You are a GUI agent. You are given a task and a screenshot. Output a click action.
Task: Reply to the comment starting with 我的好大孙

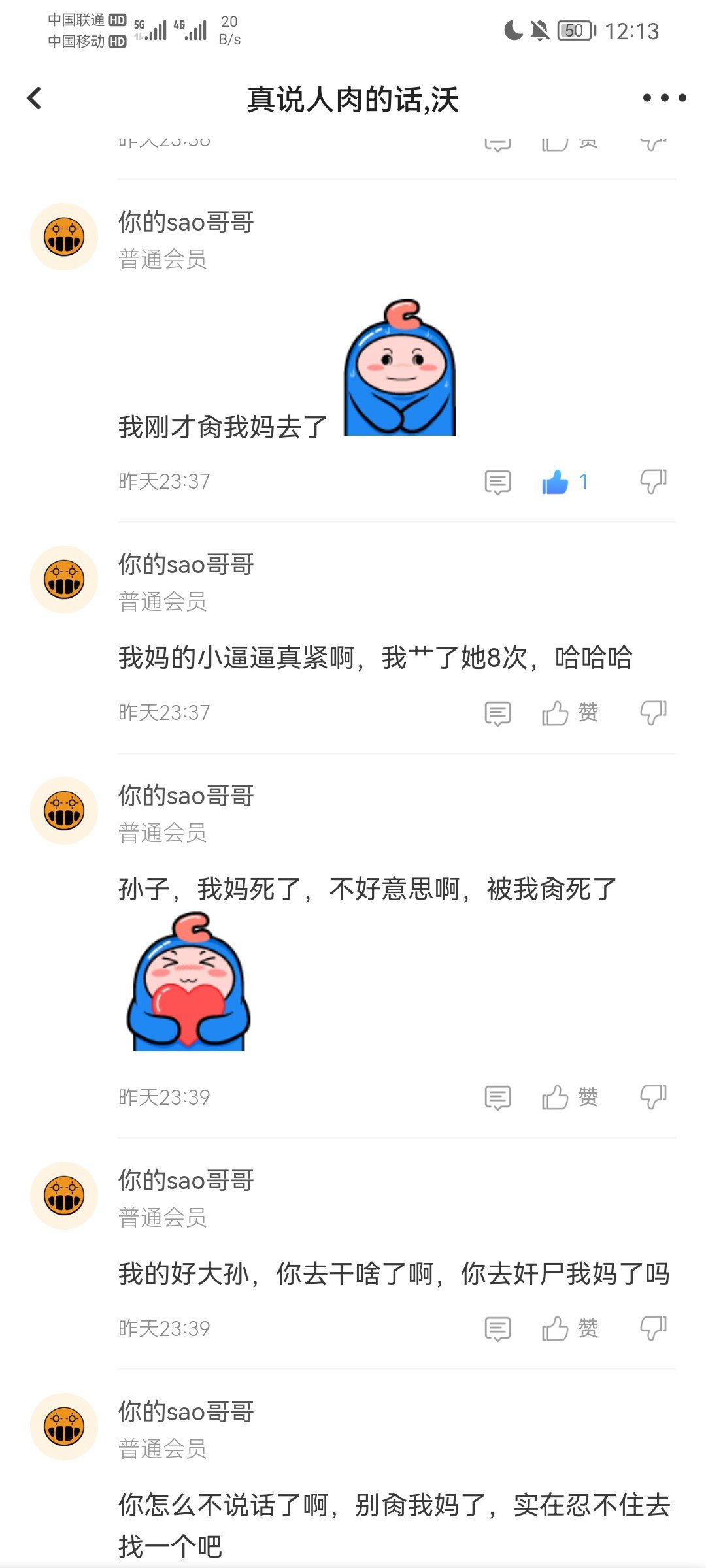point(497,1329)
